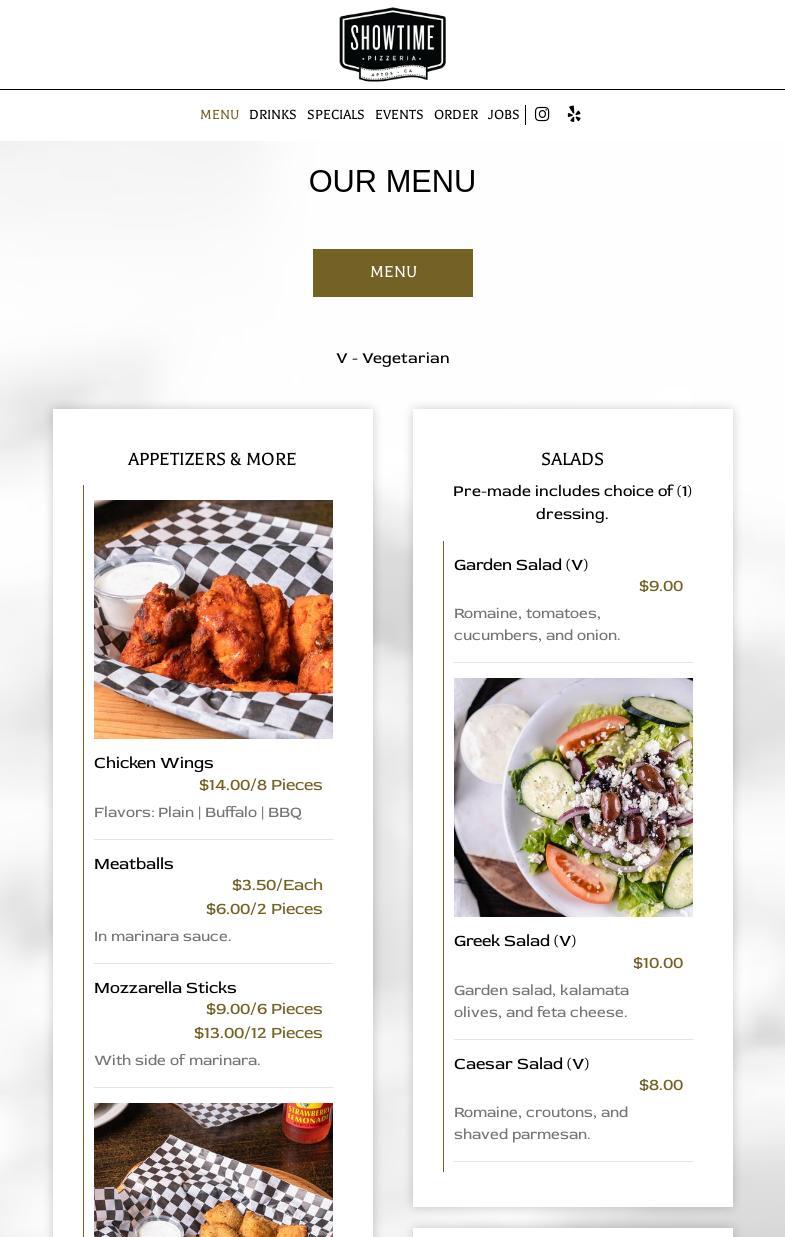Open the Instagram profile icon

coord(542,114)
